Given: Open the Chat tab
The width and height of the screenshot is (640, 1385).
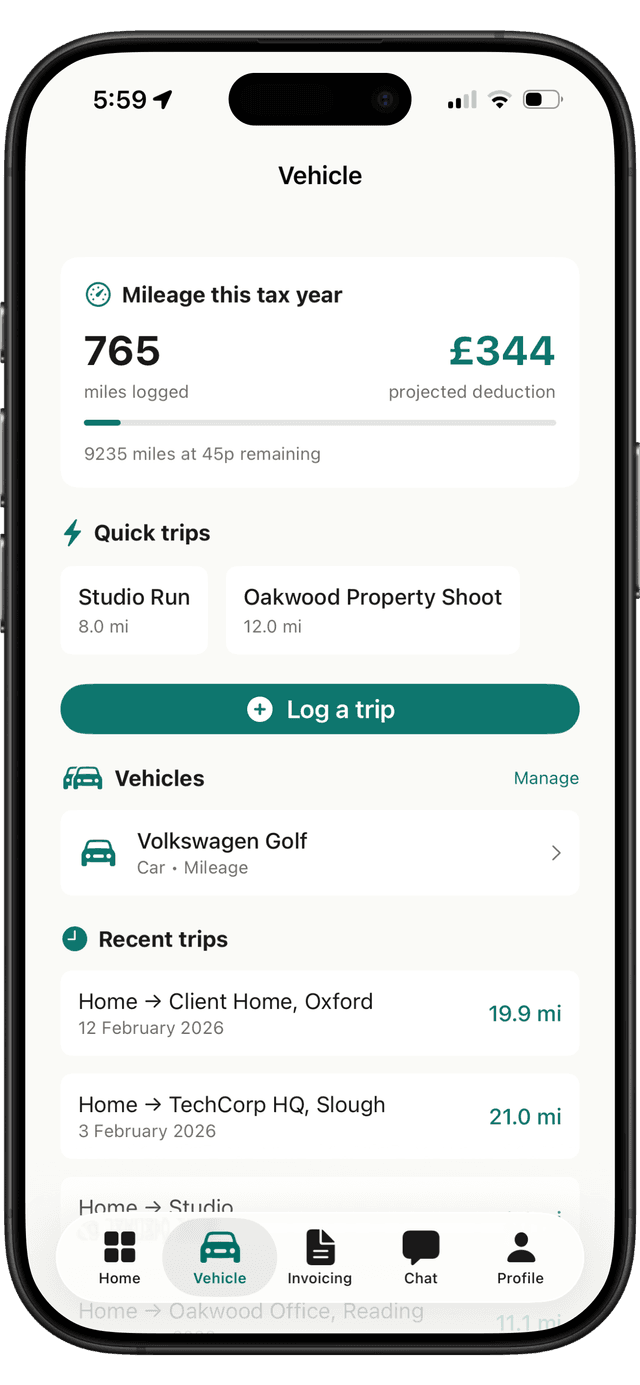Looking at the screenshot, I should (421, 1257).
